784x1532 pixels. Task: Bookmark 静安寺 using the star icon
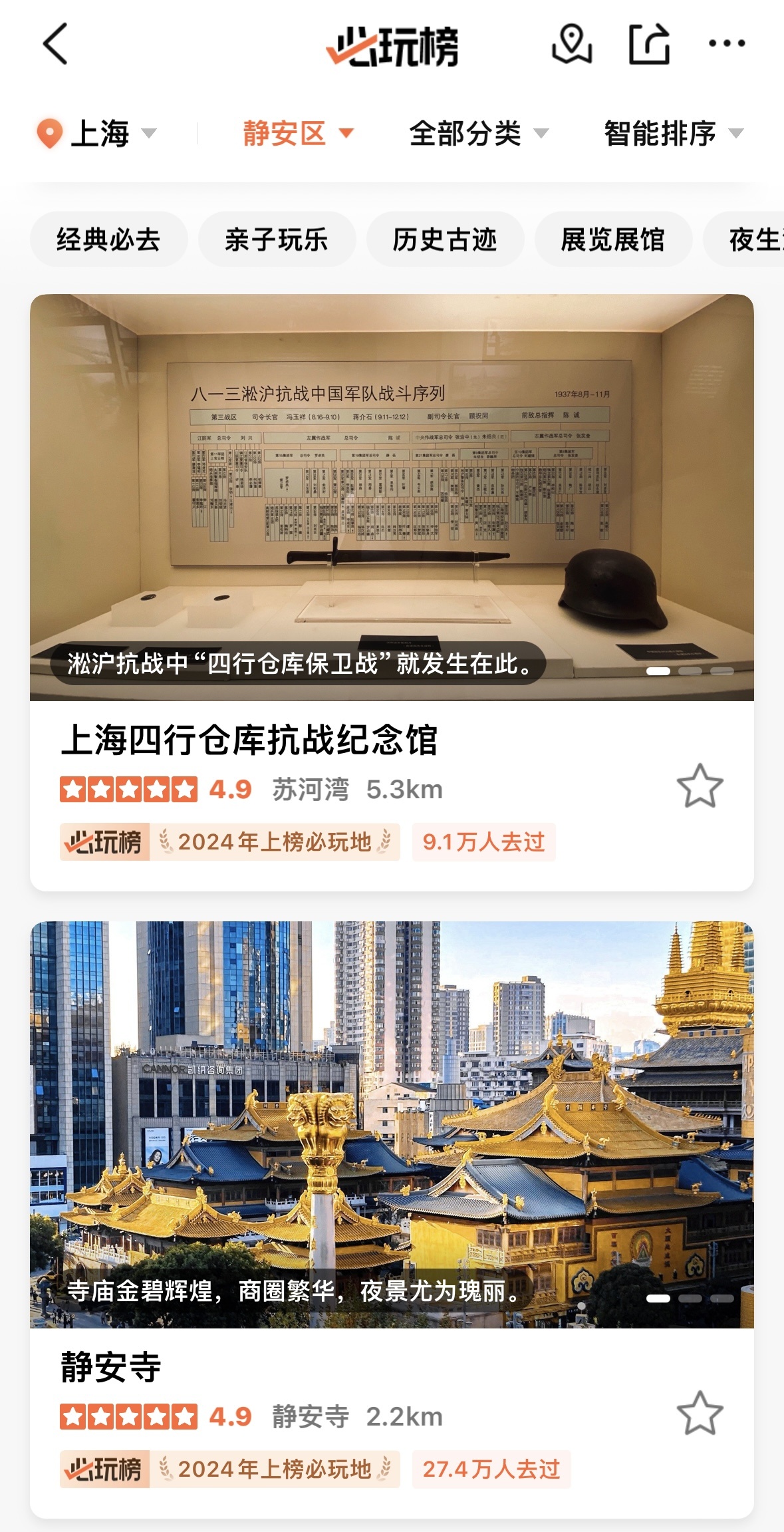(700, 1414)
